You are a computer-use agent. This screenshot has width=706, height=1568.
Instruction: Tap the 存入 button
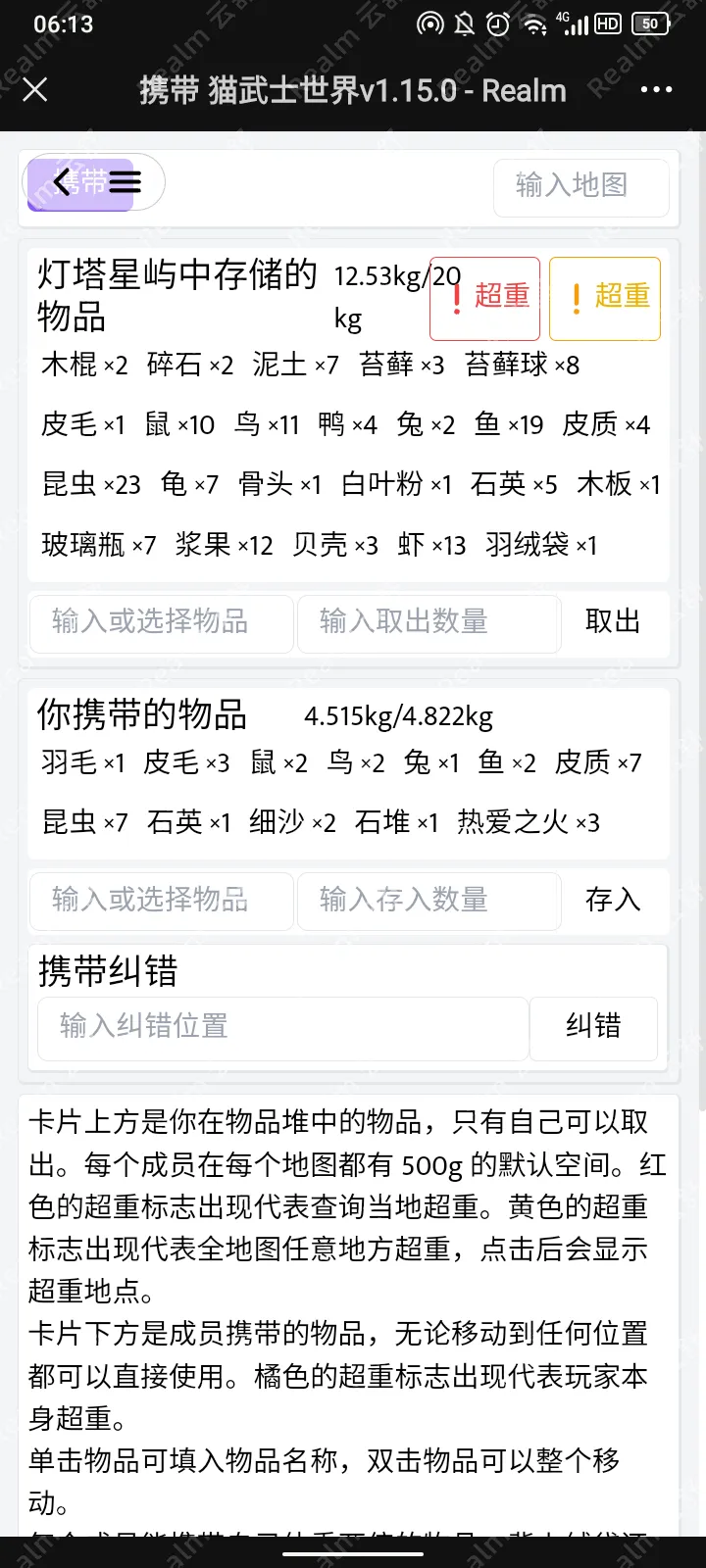614,900
